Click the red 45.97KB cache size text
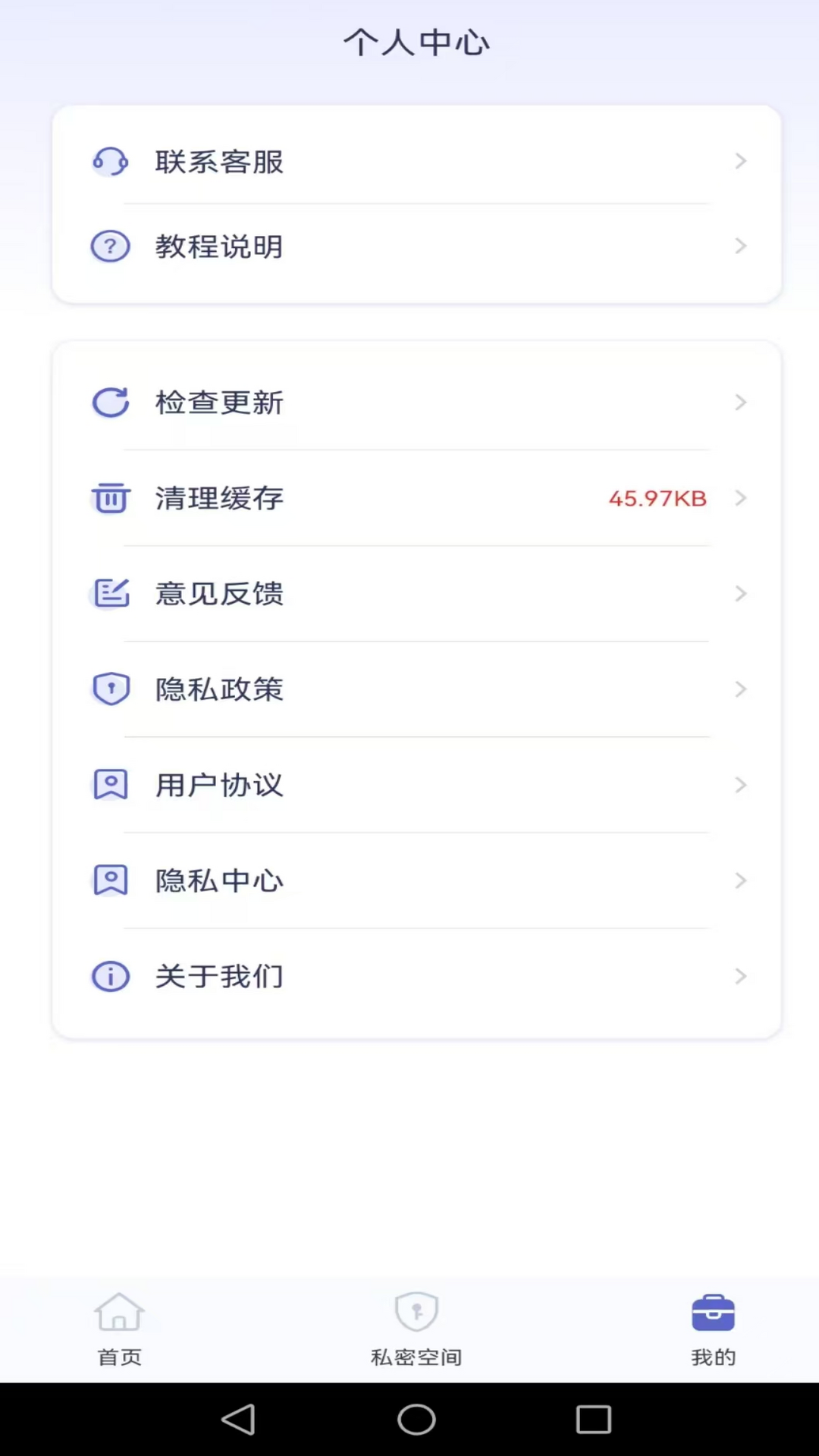Image resolution: width=819 pixels, height=1456 pixels. tap(657, 498)
